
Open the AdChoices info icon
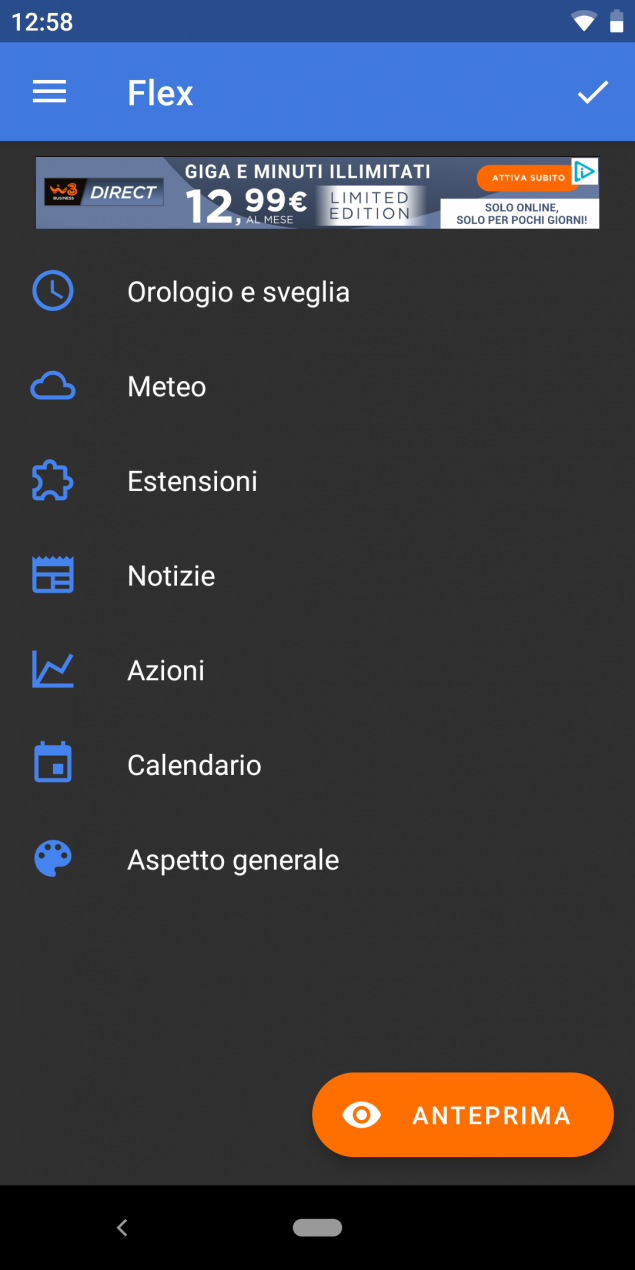pyautogui.click(x=585, y=171)
